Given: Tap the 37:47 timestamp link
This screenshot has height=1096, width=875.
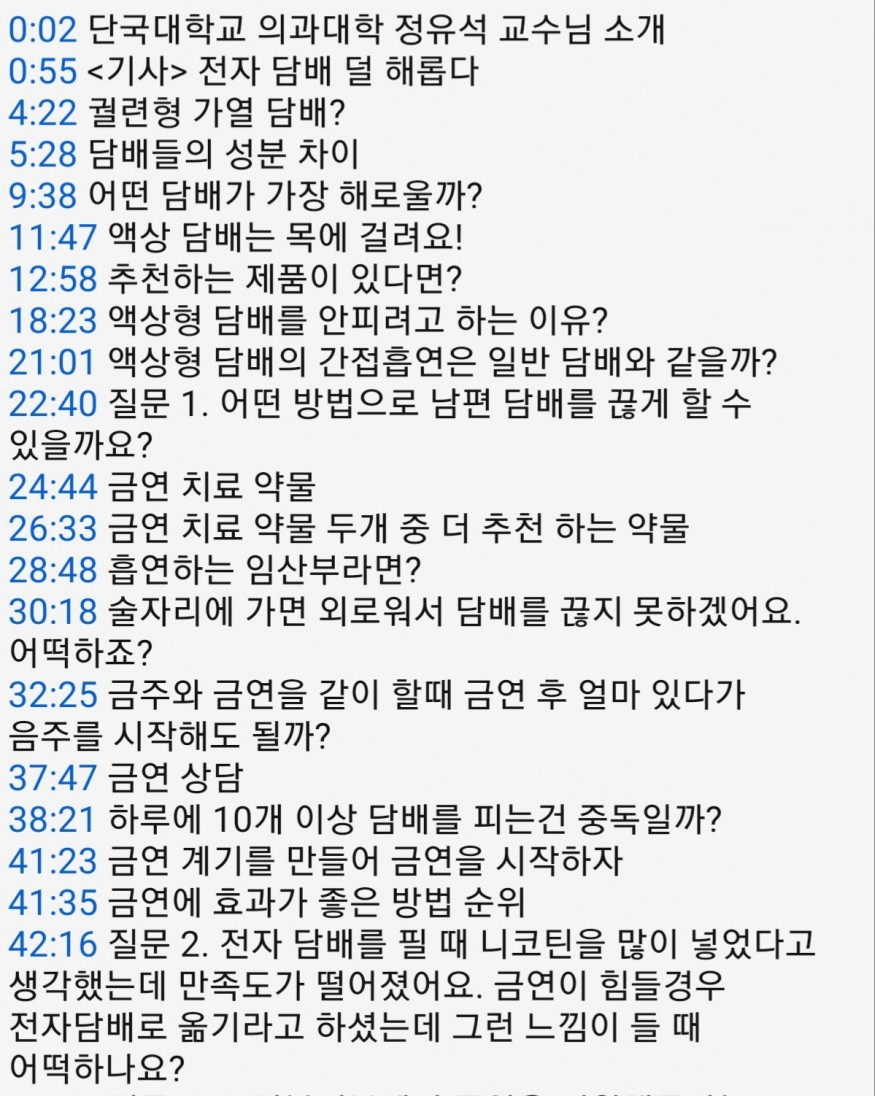Looking at the screenshot, I should pyautogui.click(x=52, y=776).
